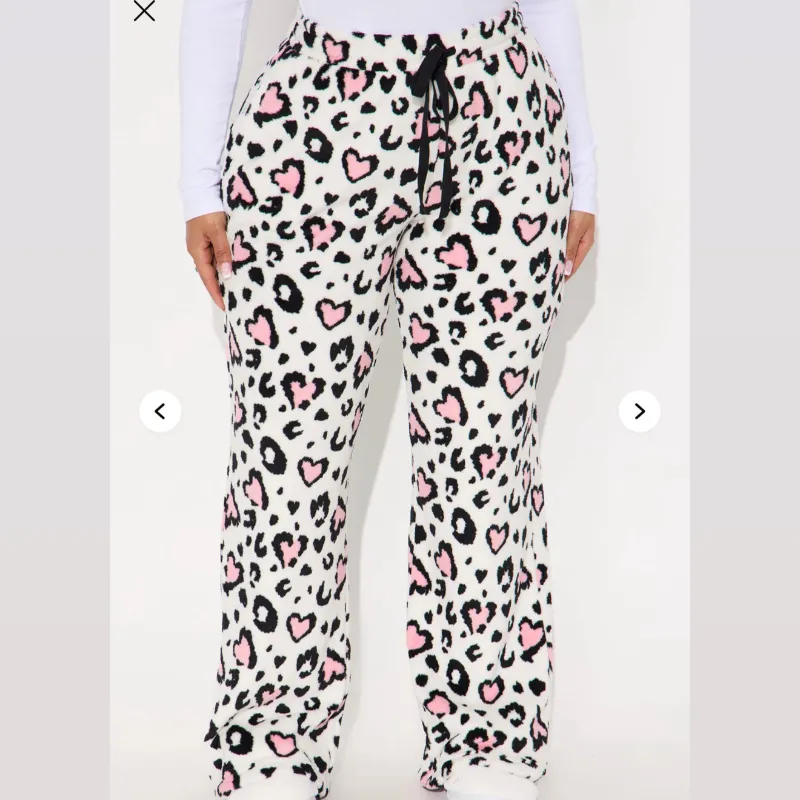Viewport: 800px width, 800px height.
Task: Go to the previous product photo
Action: (160, 411)
